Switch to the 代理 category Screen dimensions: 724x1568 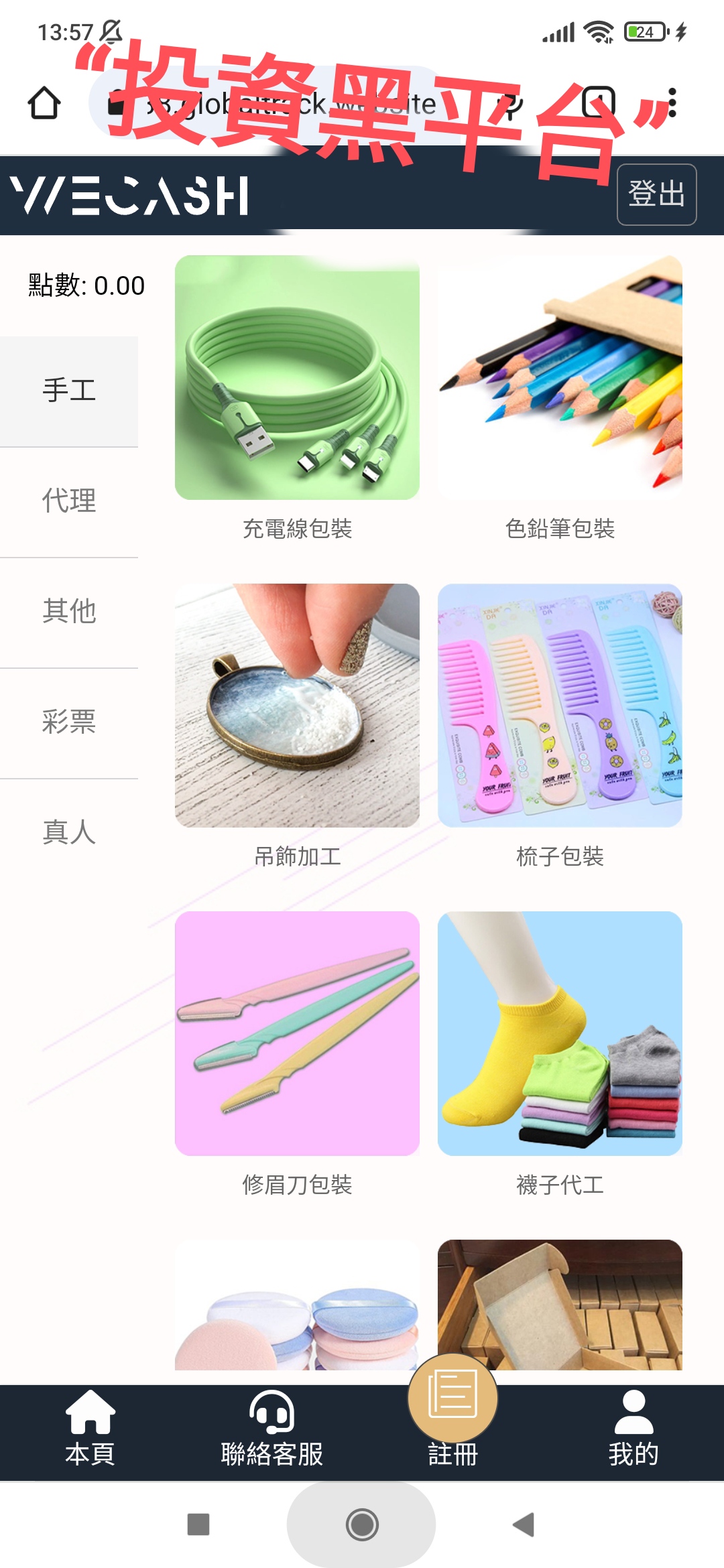[x=69, y=501]
